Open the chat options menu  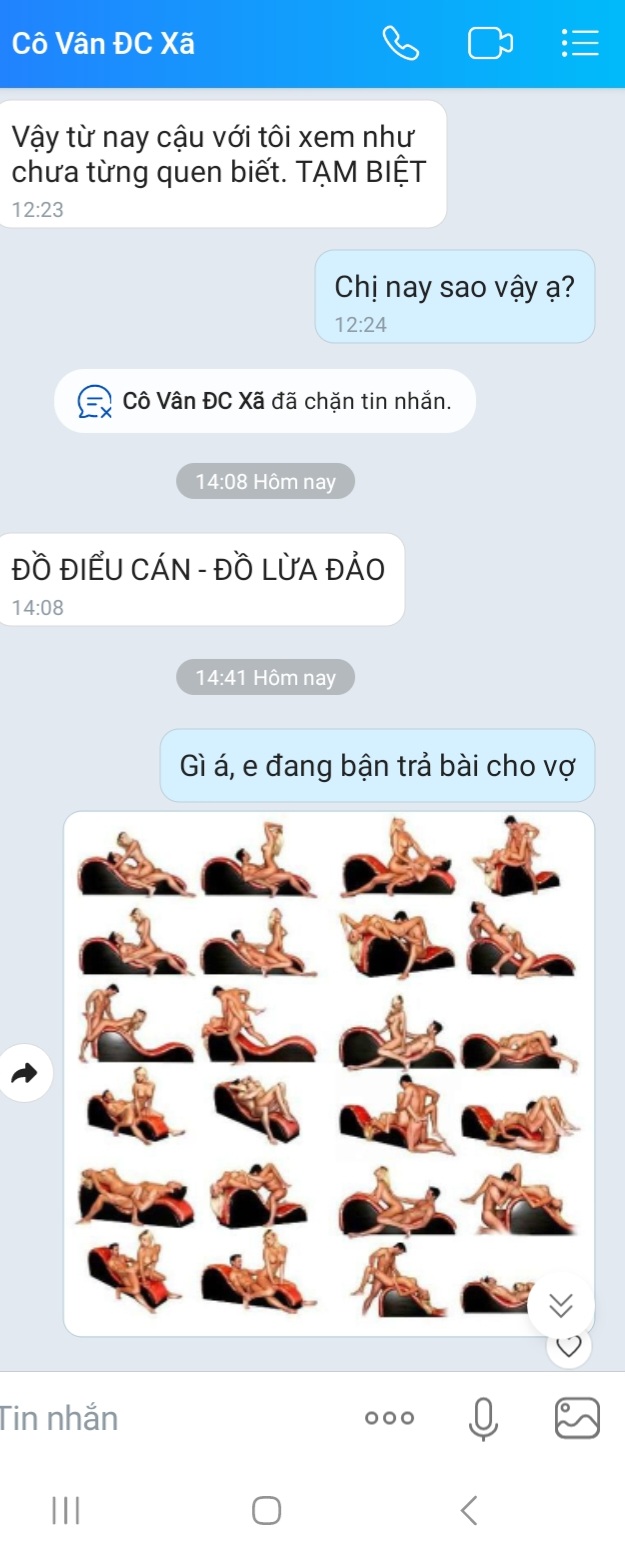(x=579, y=44)
